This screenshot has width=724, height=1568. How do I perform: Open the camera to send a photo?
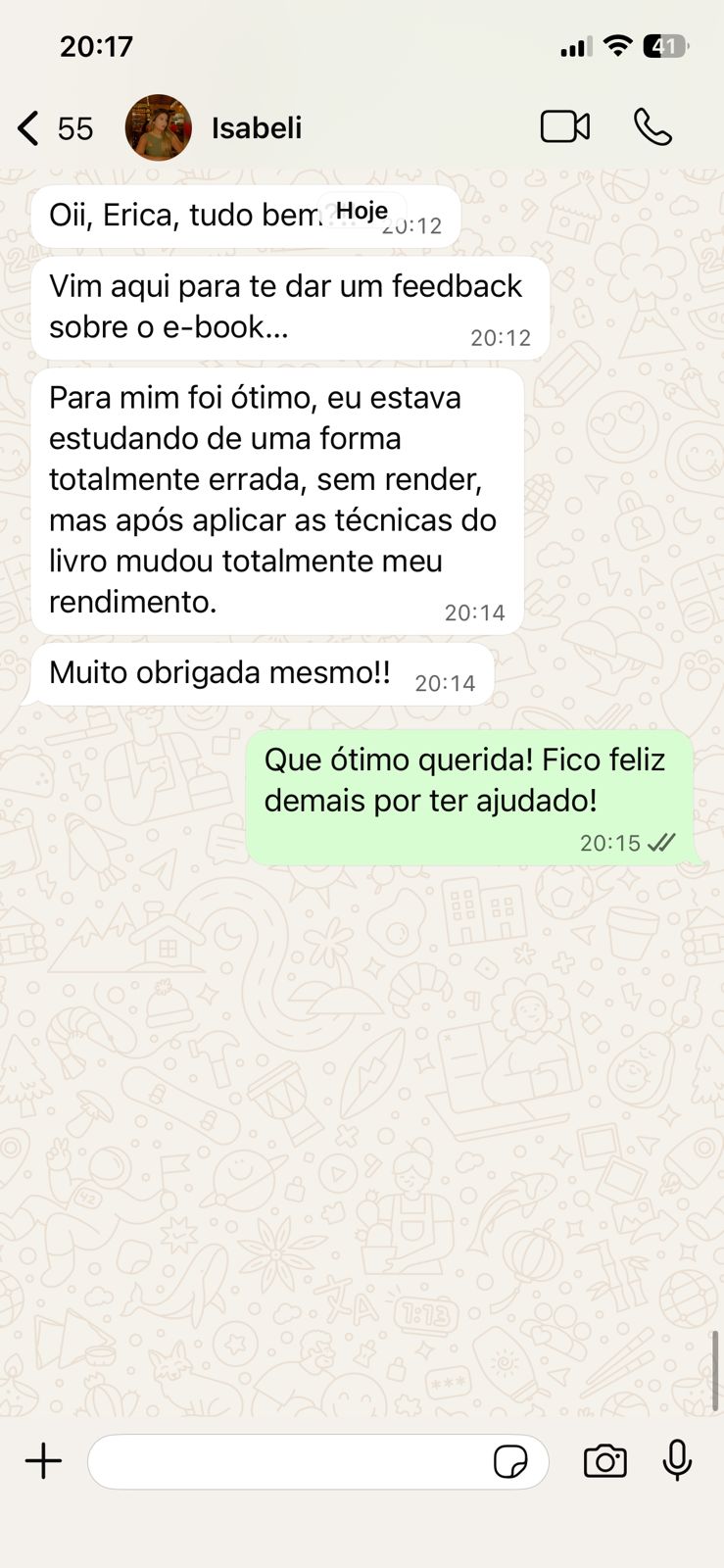(605, 1461)
